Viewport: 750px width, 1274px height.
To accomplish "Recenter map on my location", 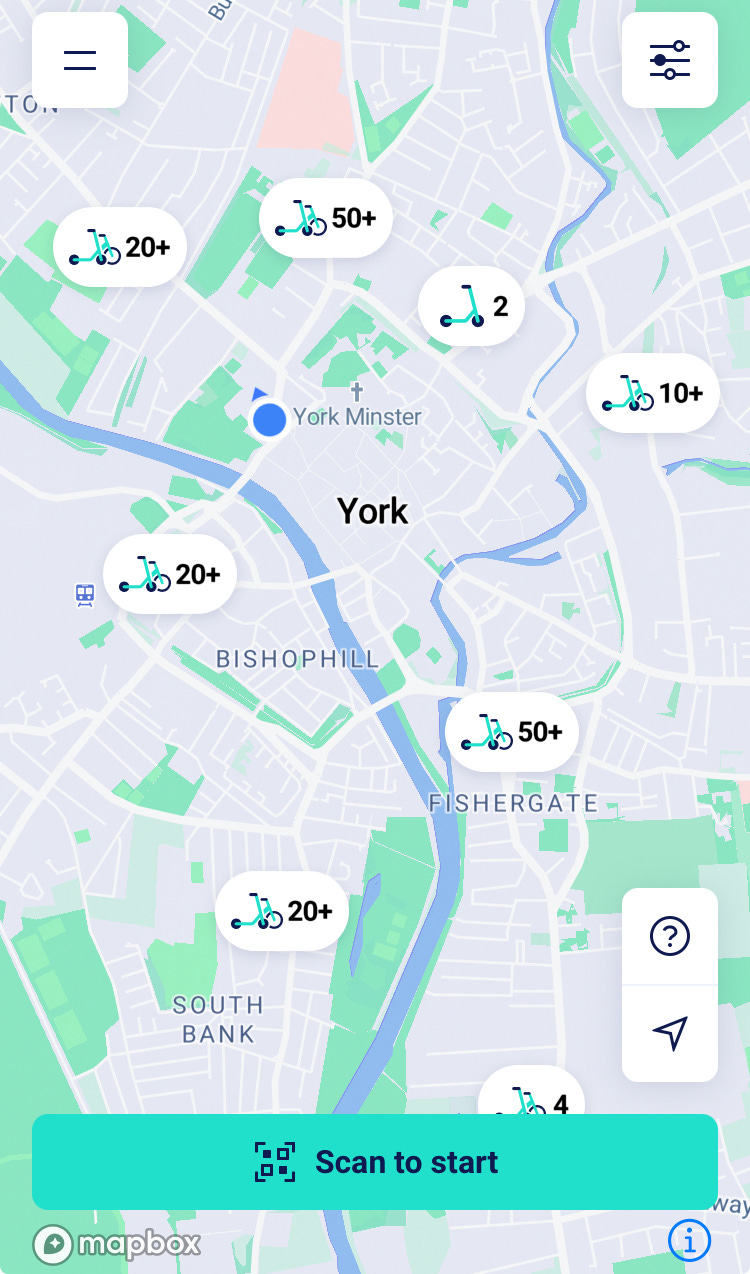I will click(x=670, y=1033).
